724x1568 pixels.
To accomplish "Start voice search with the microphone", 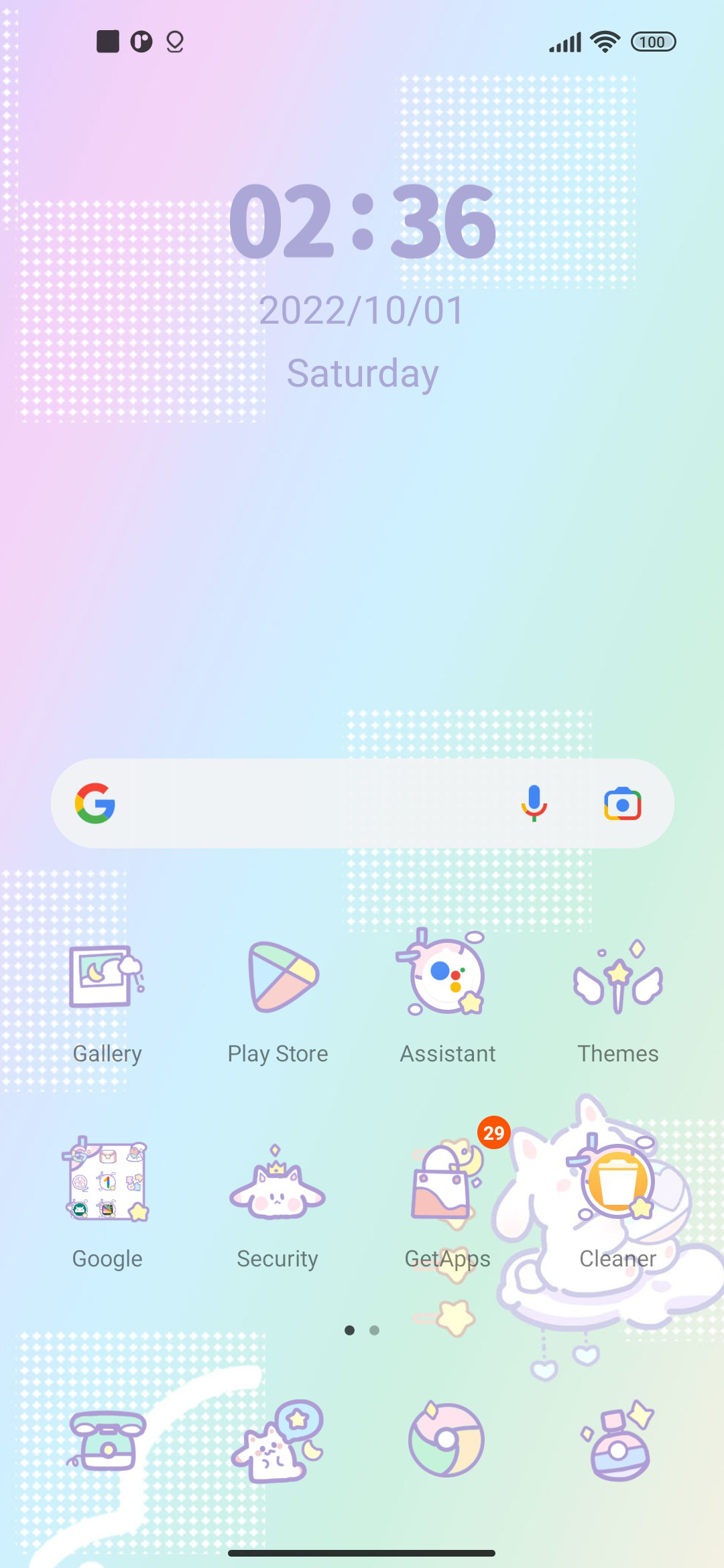I will [x=534, y=803].
